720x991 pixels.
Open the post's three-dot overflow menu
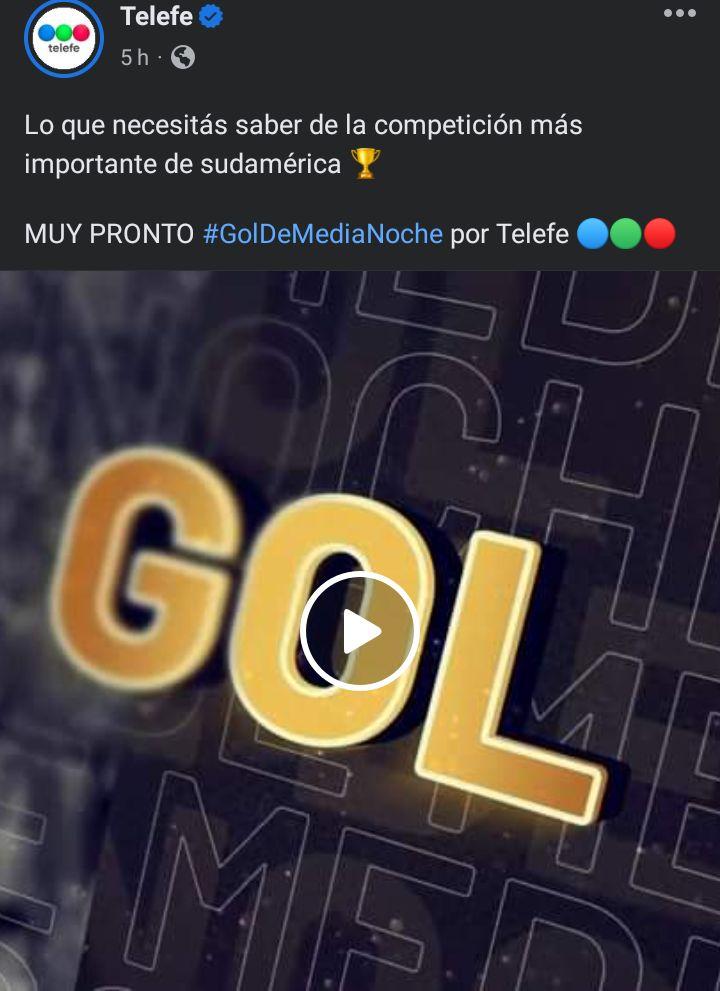[679, 14]
